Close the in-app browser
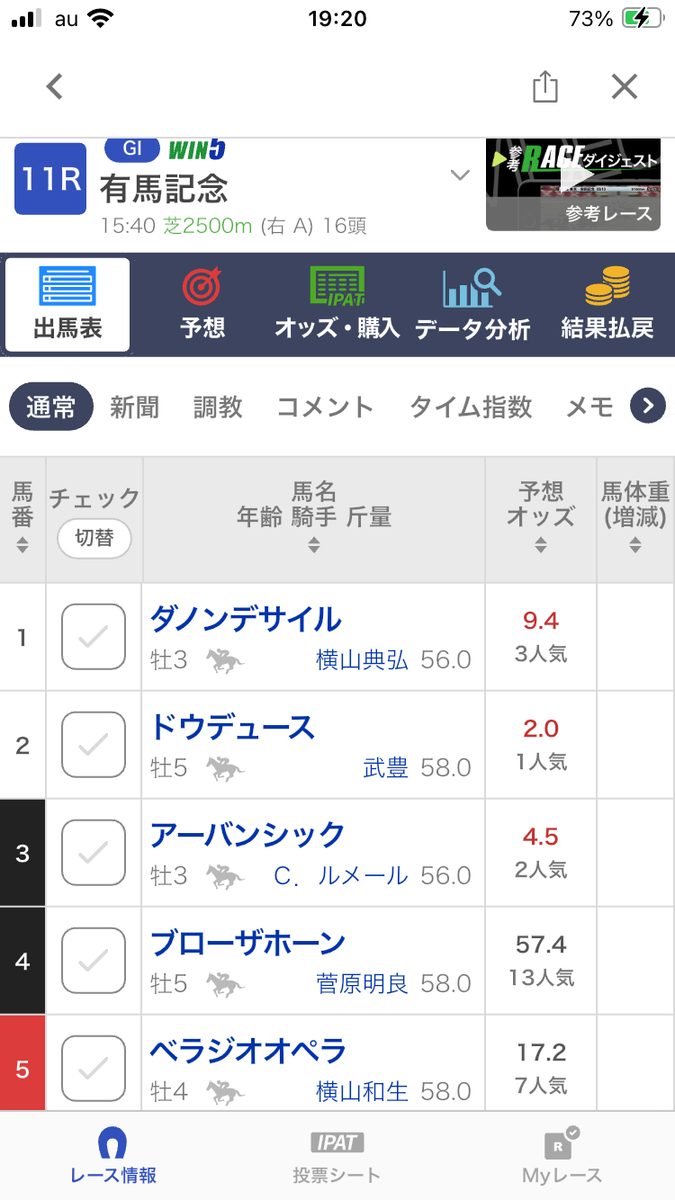Image resolution: width=675 pixels, height=1200 pixels. (625, 87)
